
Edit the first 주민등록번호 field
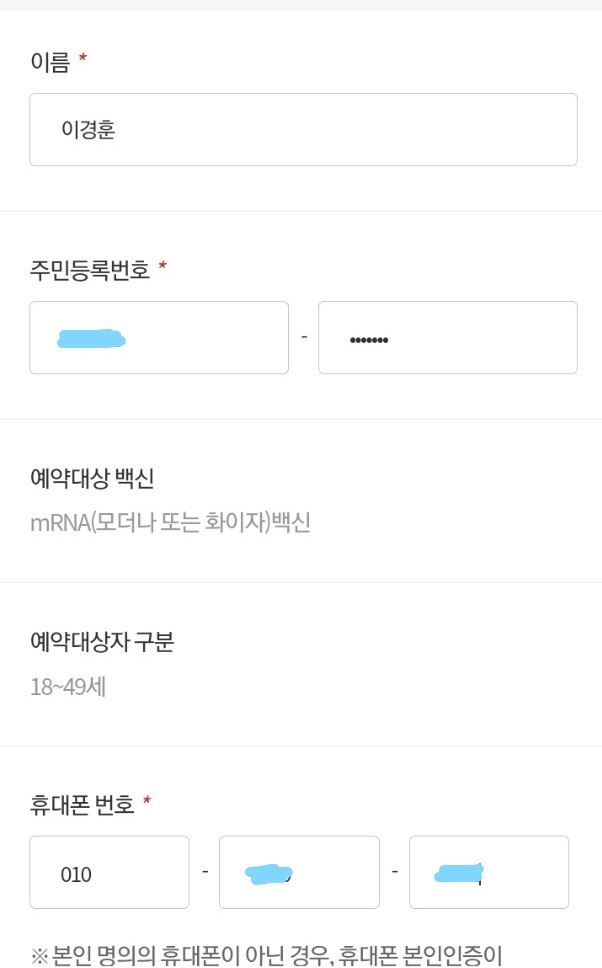pyautogui.click(x=159, y=338)
